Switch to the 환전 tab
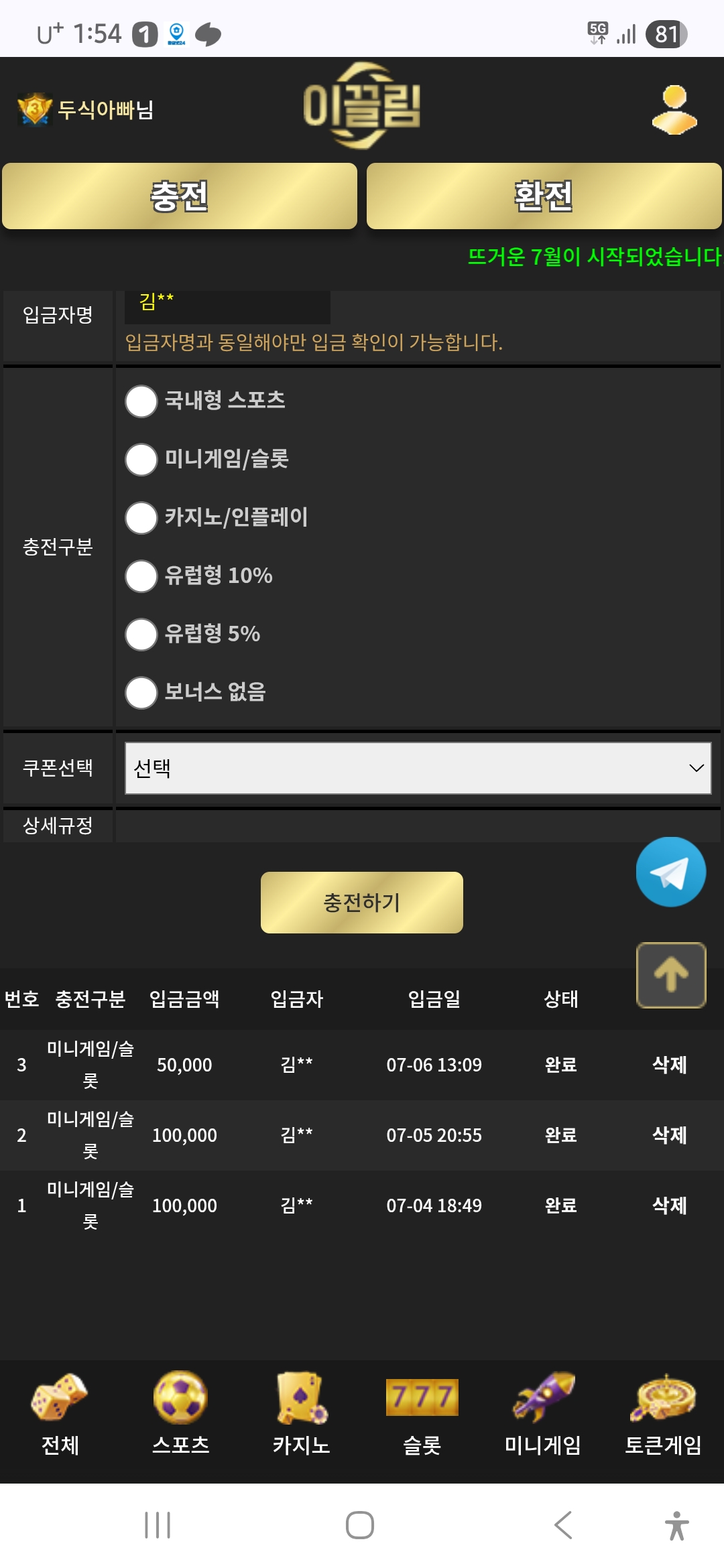The height and width of the screenshot is (1568, 724). pyautogui.click(x=544, y=196)
